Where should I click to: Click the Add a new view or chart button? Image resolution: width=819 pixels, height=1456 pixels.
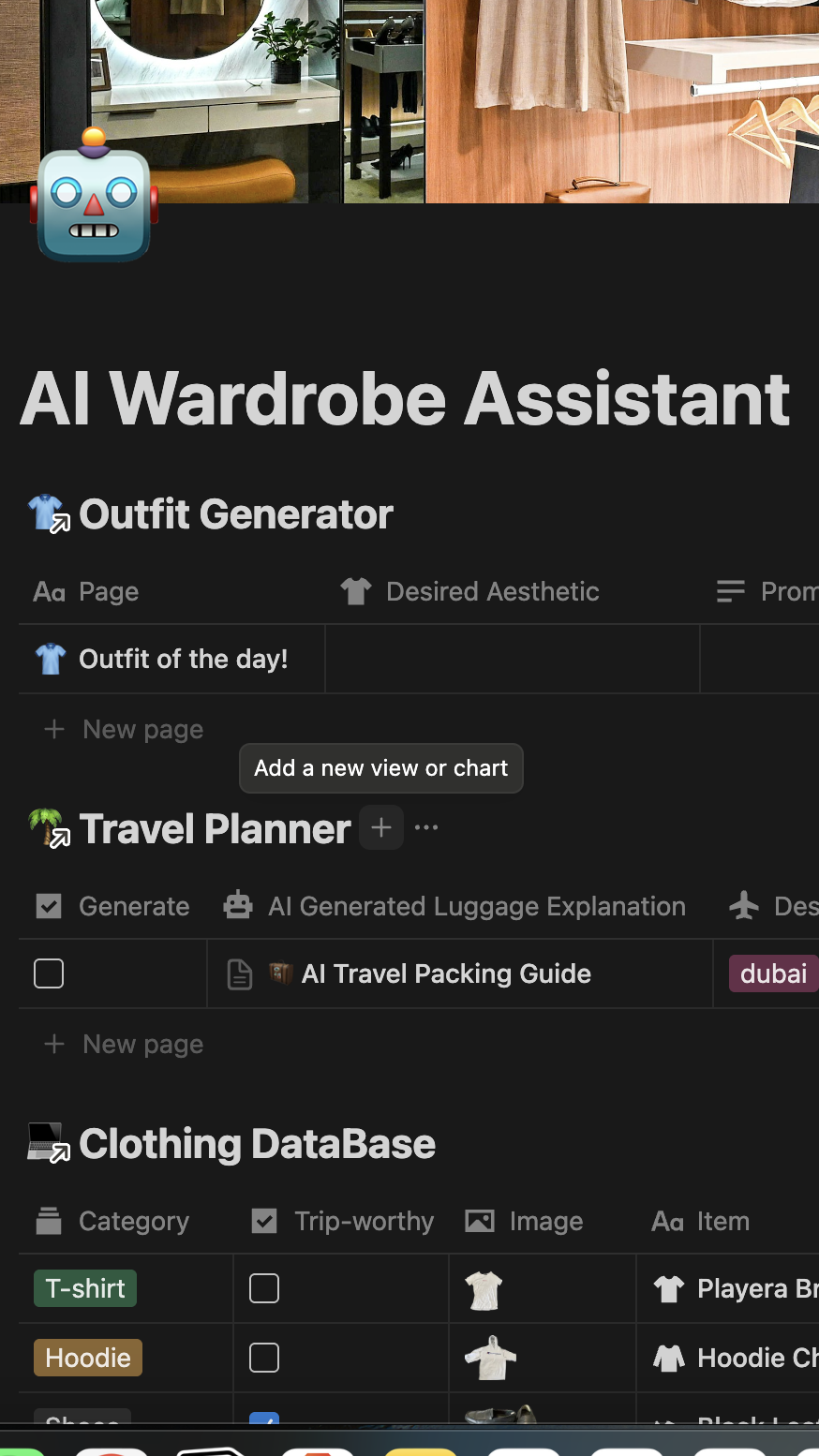click(x=380, y=767)
